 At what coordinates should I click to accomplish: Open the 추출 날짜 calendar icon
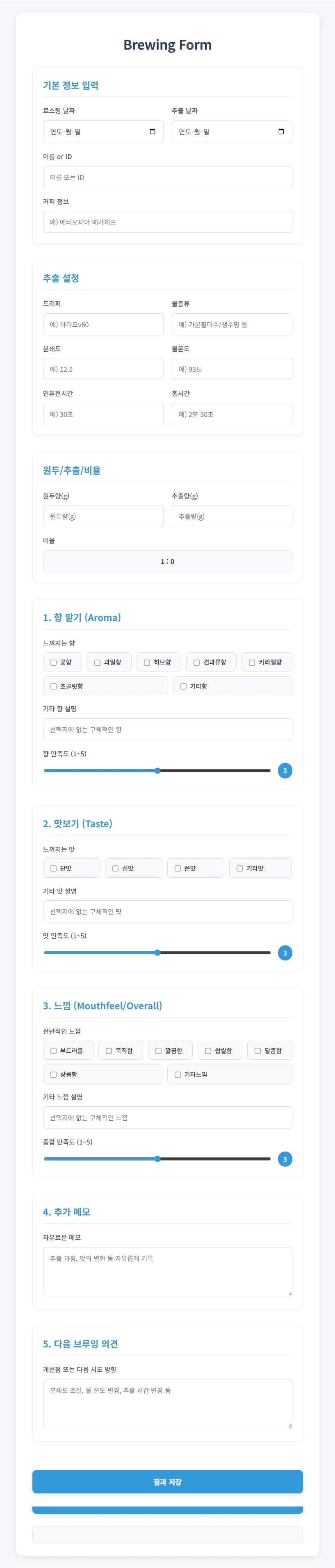tap(281, 132)
